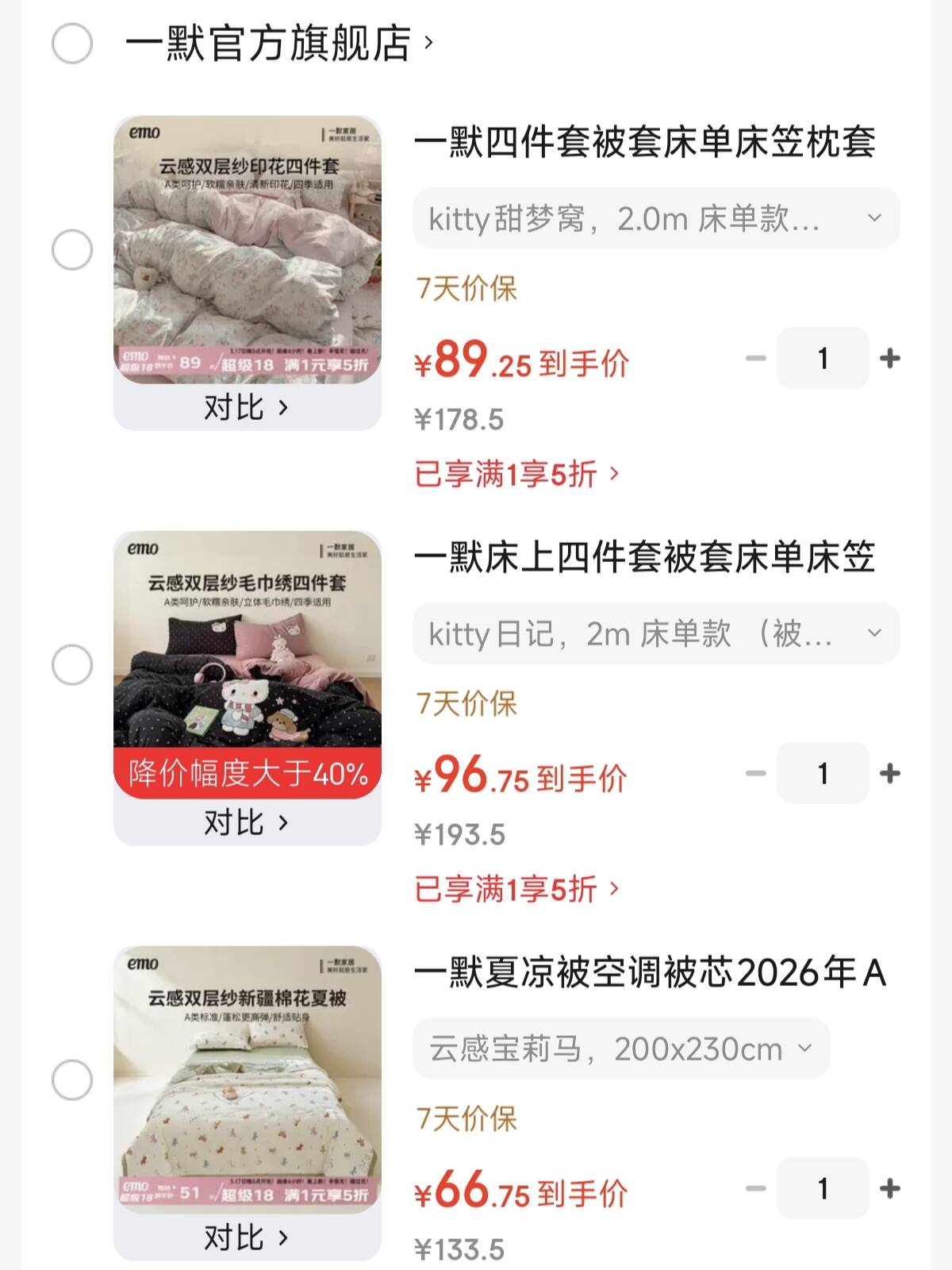View 已享满1享5折 details for ¥96.75 item
The height and width of the screenshot is (1270, 952).
[516, 889]
